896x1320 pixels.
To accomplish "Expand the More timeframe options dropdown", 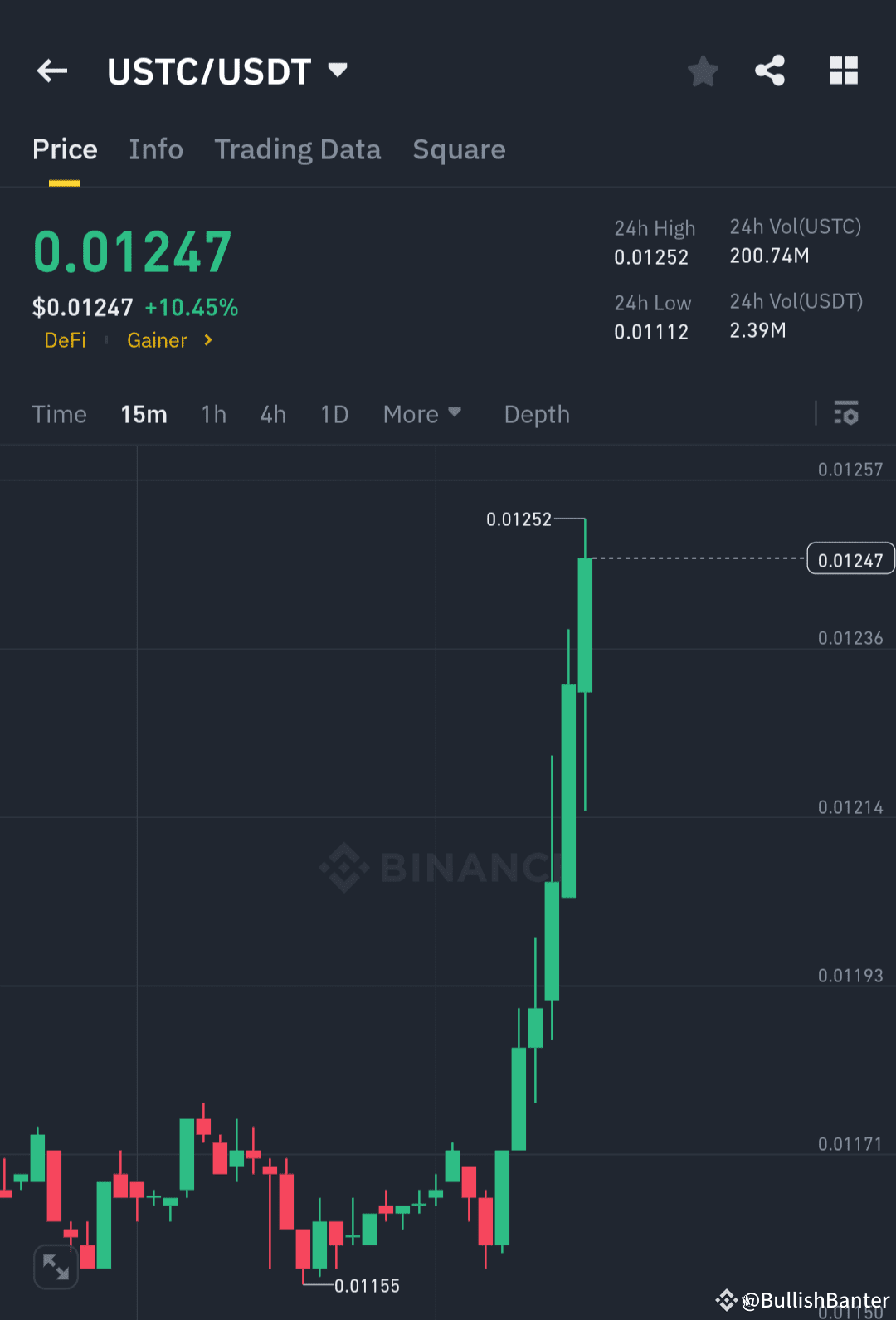I will coord(421,414).
